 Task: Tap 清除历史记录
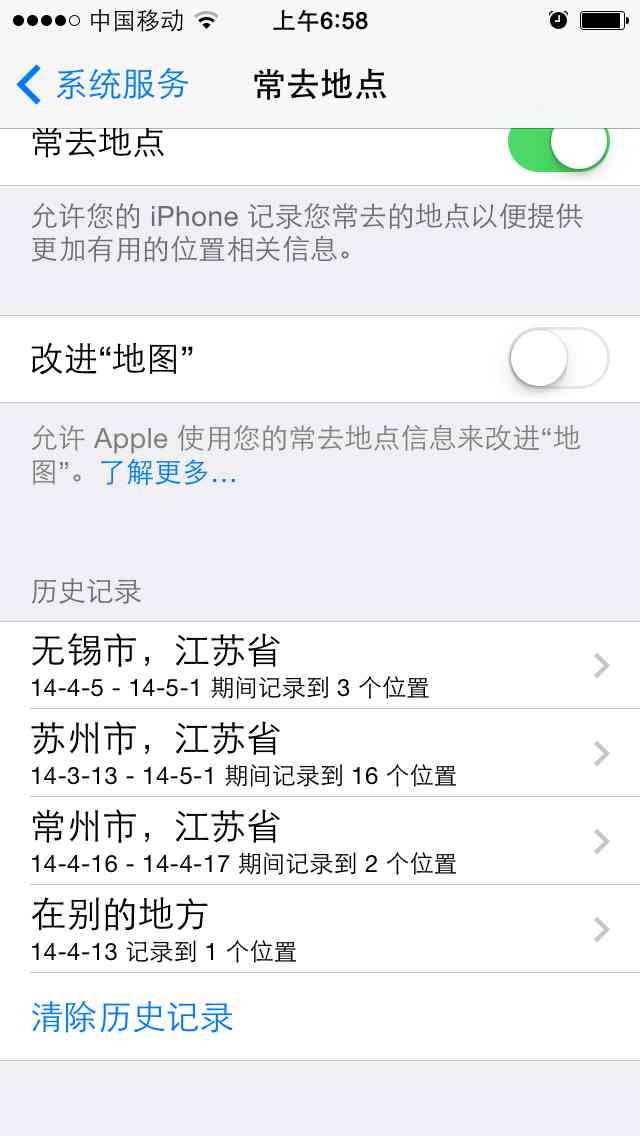tap(132, 1017)
